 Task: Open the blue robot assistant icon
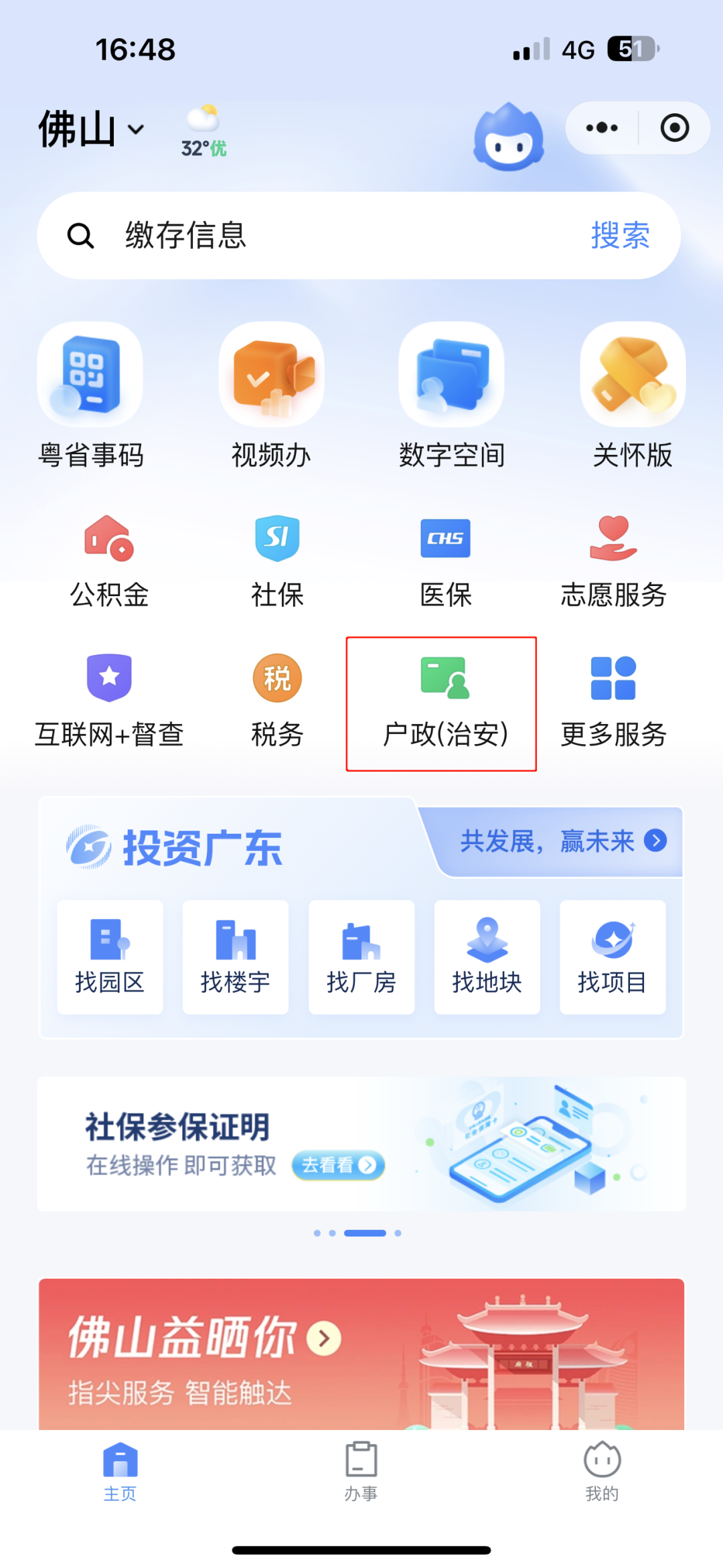point(509,137)
